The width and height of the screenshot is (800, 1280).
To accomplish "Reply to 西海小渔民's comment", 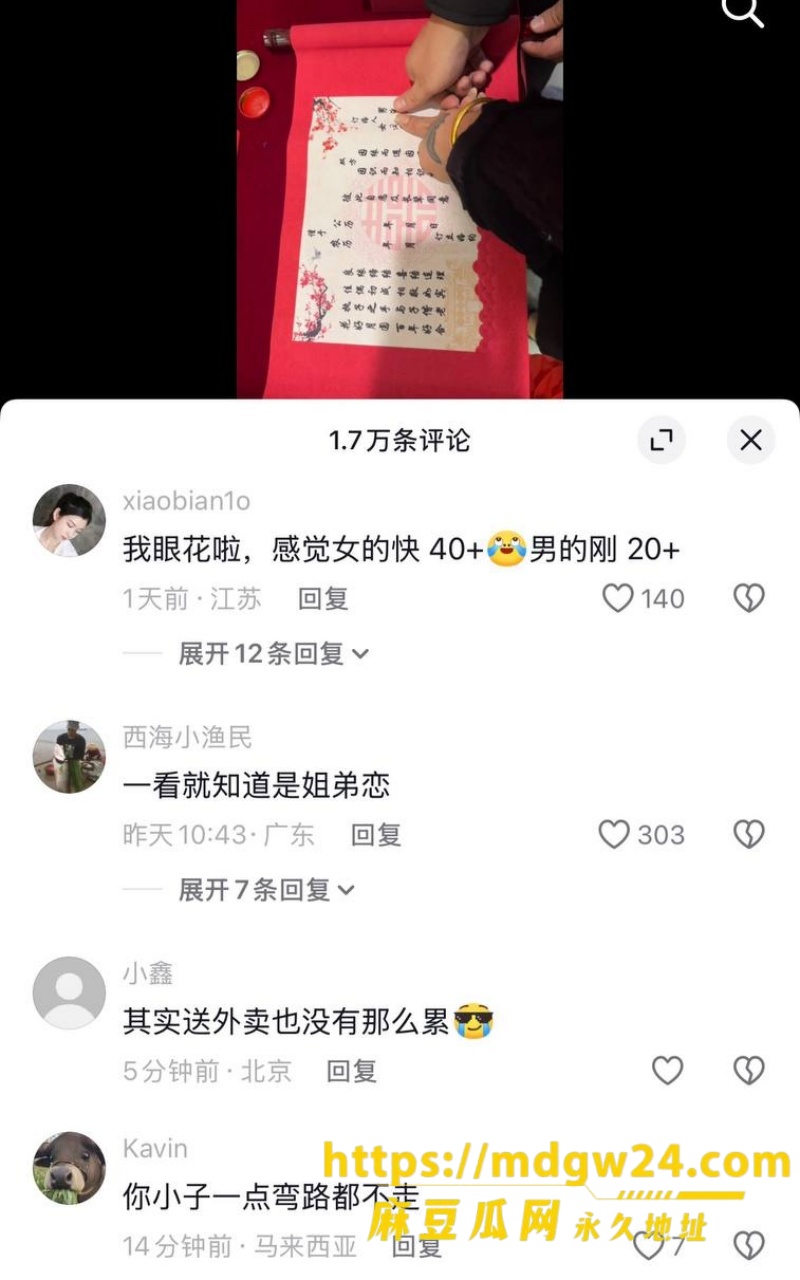I will pyautogui.click(x=376, y=835).
